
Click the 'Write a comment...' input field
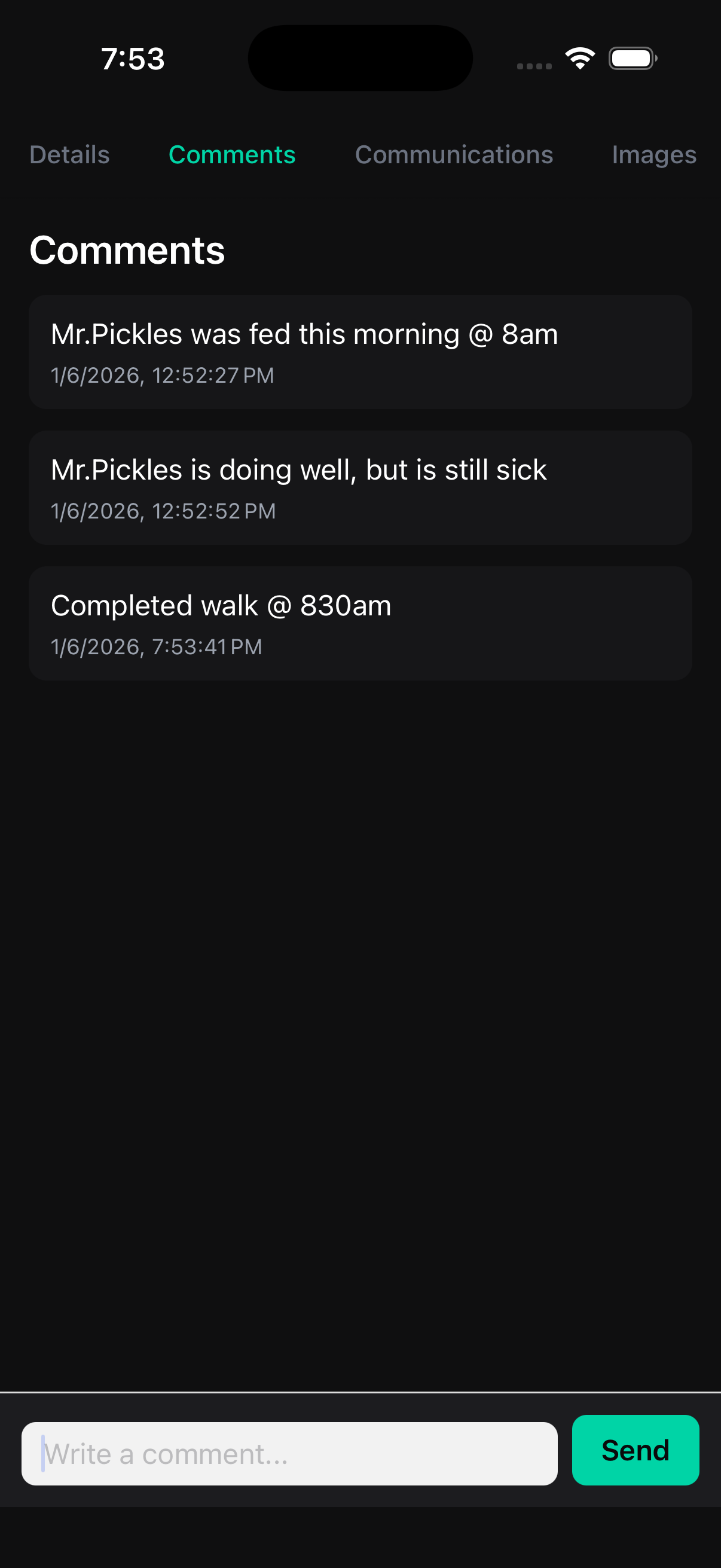point(289,1453)
